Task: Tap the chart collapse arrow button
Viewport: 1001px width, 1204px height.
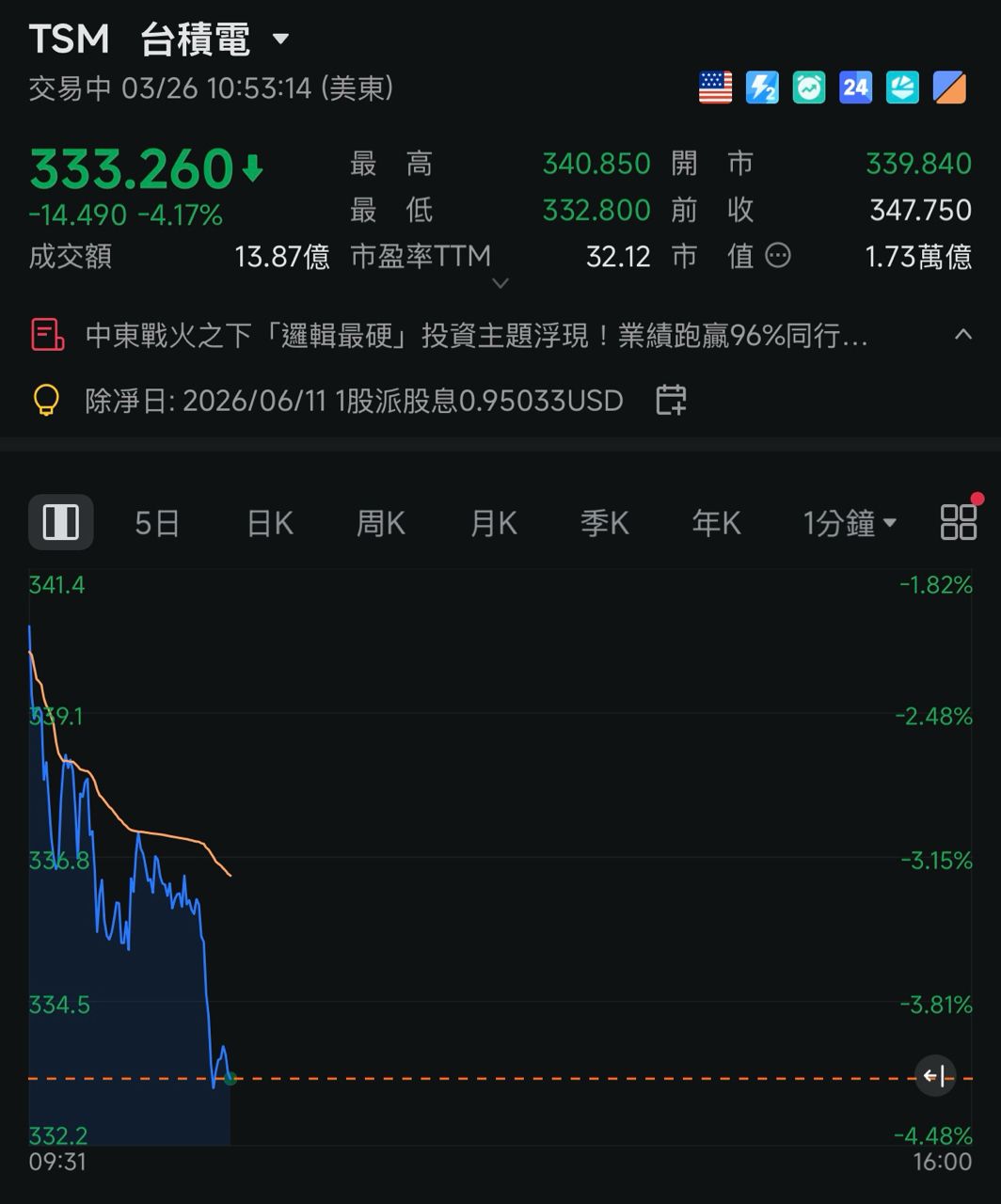Action: tap(935, 1076)
